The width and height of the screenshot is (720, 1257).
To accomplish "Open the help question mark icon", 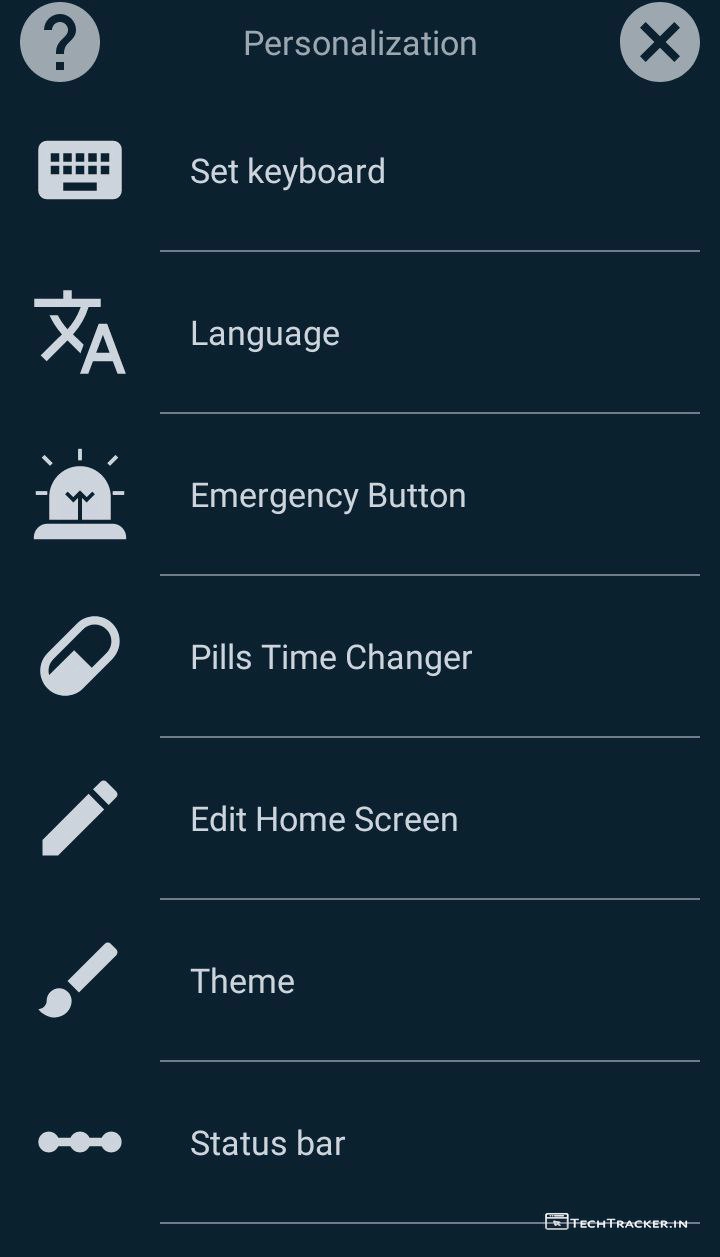I will (x=60, y=42).
